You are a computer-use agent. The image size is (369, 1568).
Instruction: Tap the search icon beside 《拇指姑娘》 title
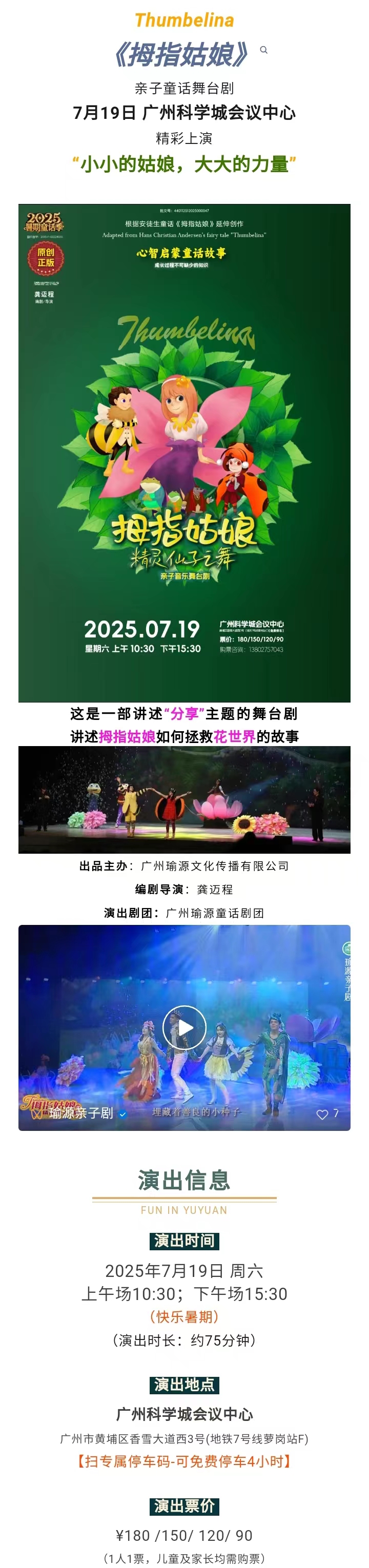(x=263, y=50)
